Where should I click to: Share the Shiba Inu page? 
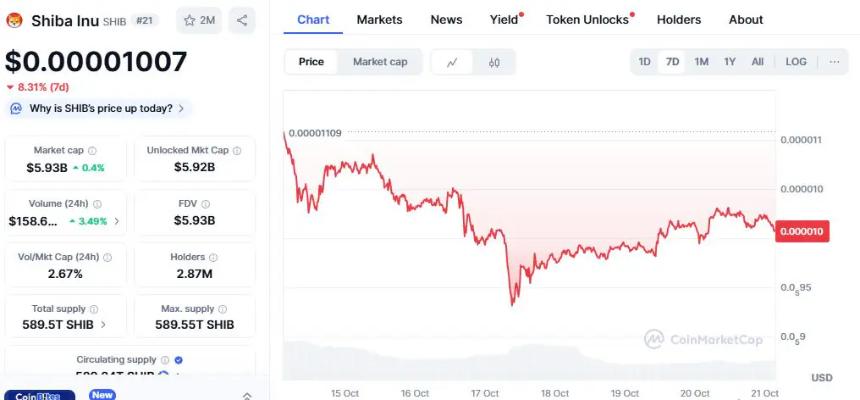(242, 20)
